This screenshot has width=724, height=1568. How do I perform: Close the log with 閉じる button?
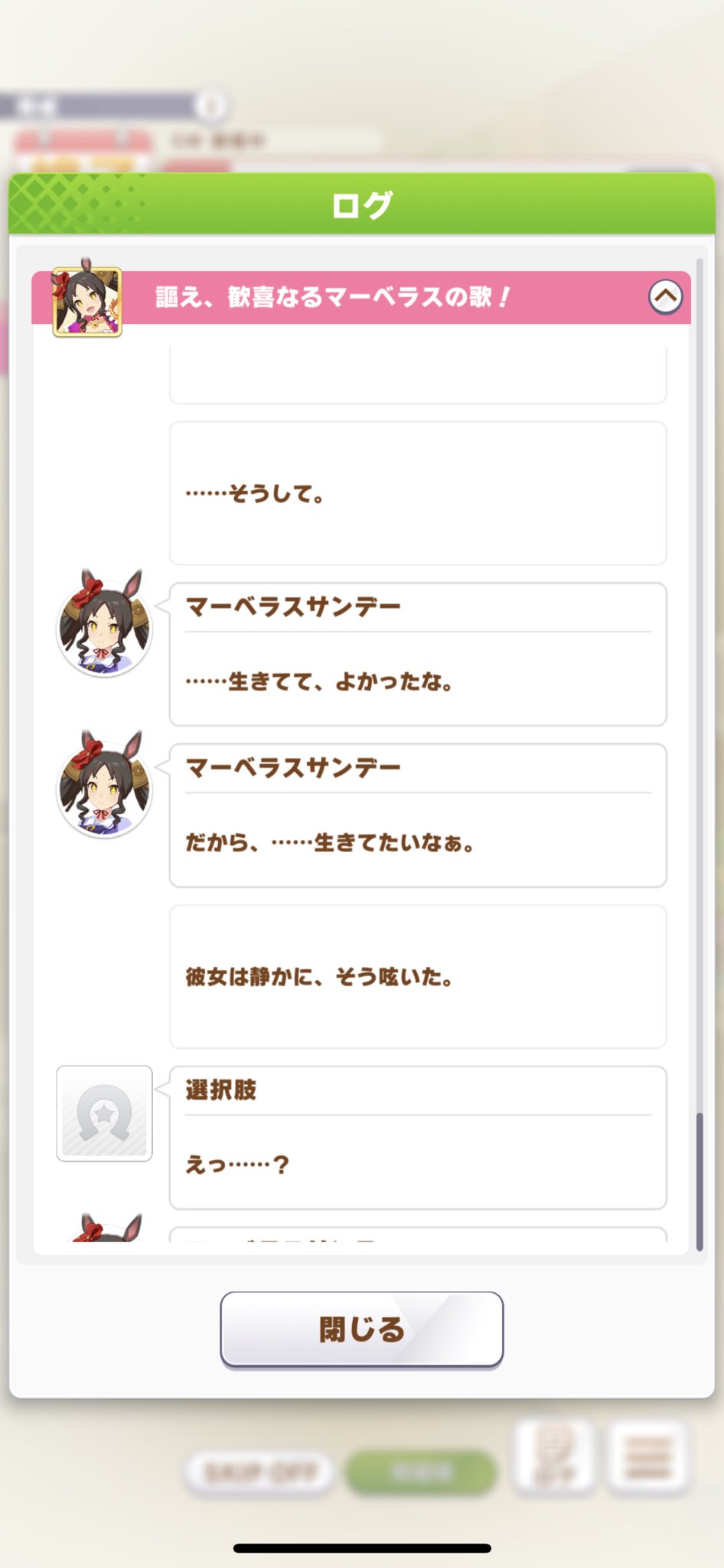[x=361, y=1329]
